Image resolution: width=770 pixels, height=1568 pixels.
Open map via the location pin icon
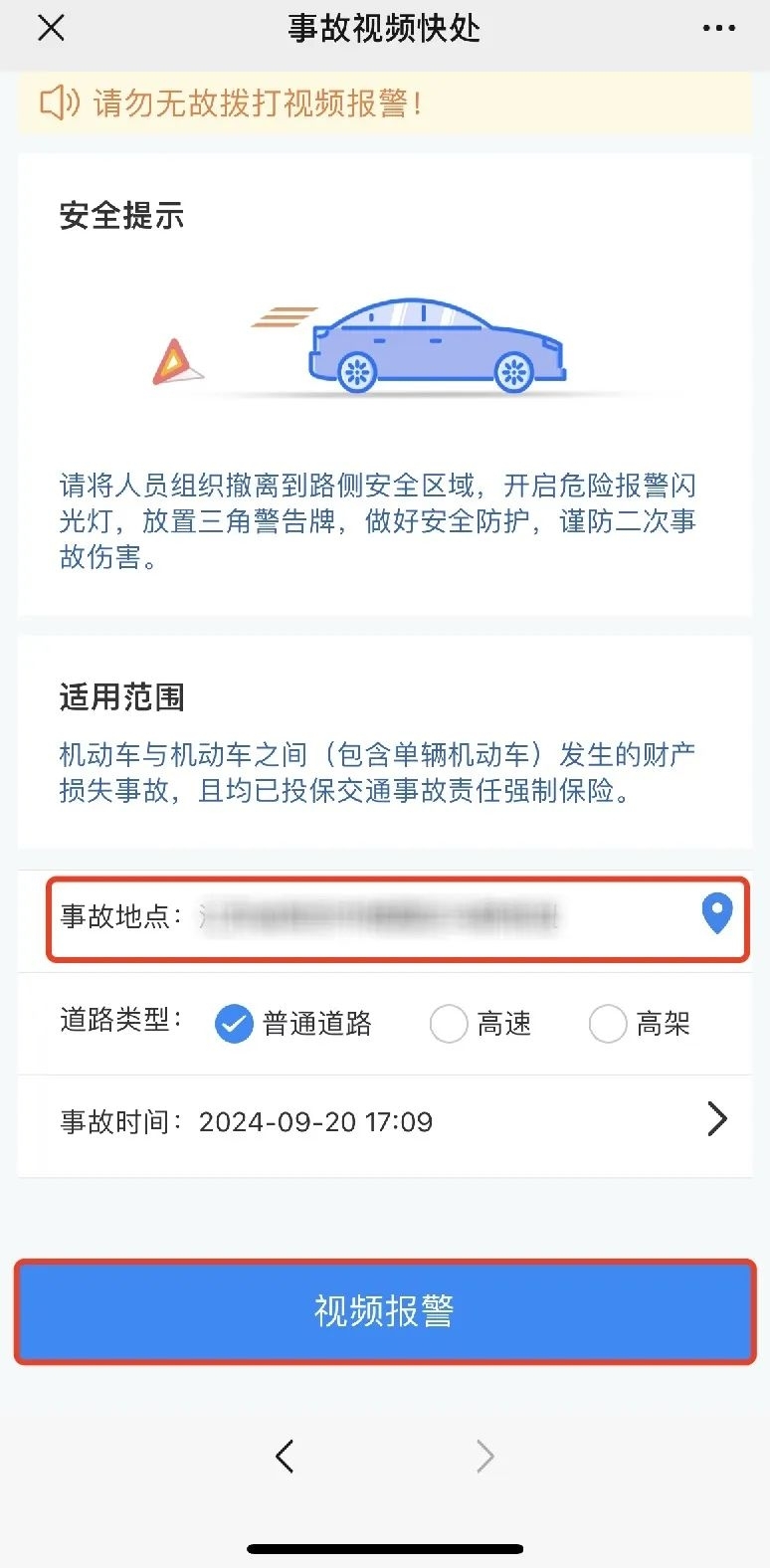(x=716, y=913)
